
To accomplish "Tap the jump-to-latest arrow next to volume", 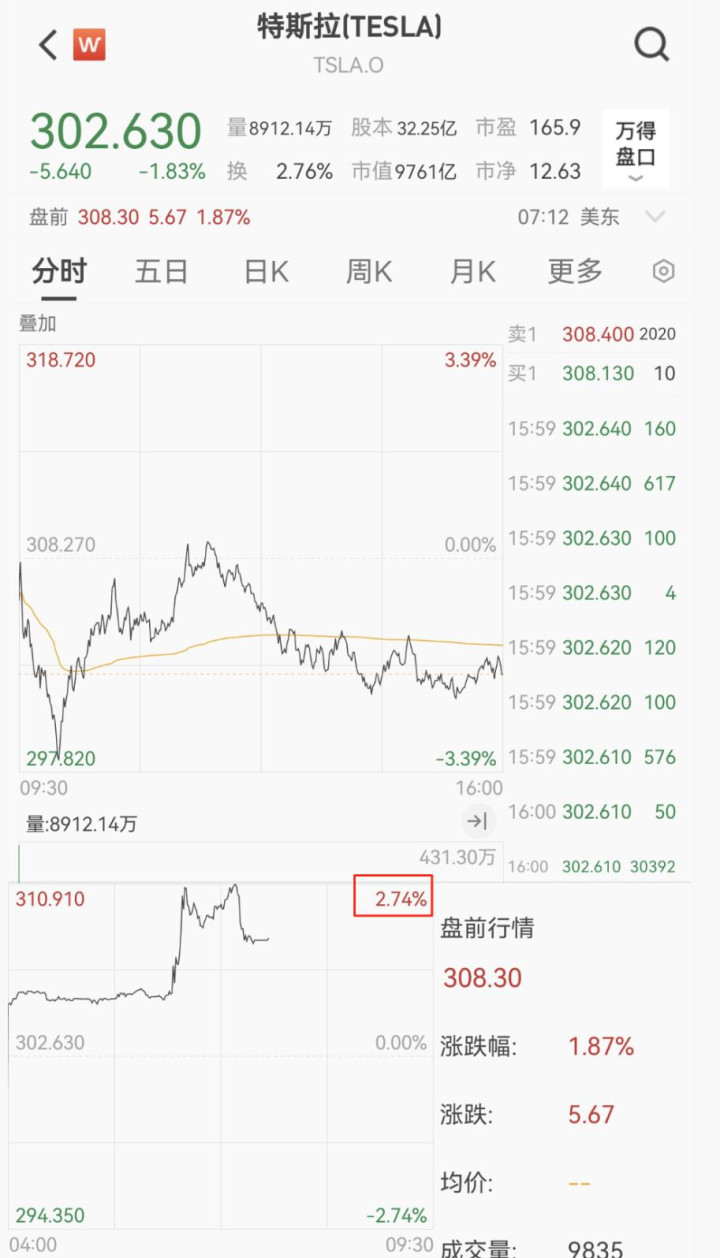I will [478, 822].
